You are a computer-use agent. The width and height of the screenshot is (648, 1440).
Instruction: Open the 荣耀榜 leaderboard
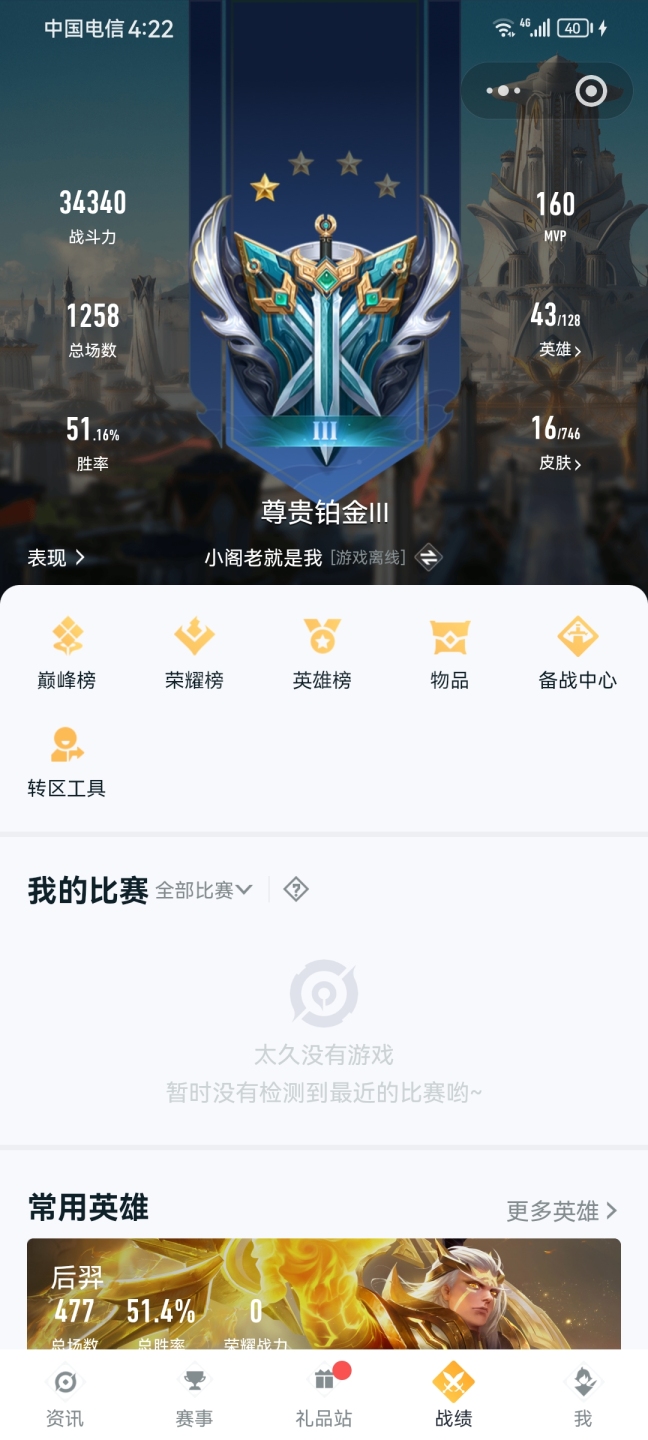coord(194,653)
